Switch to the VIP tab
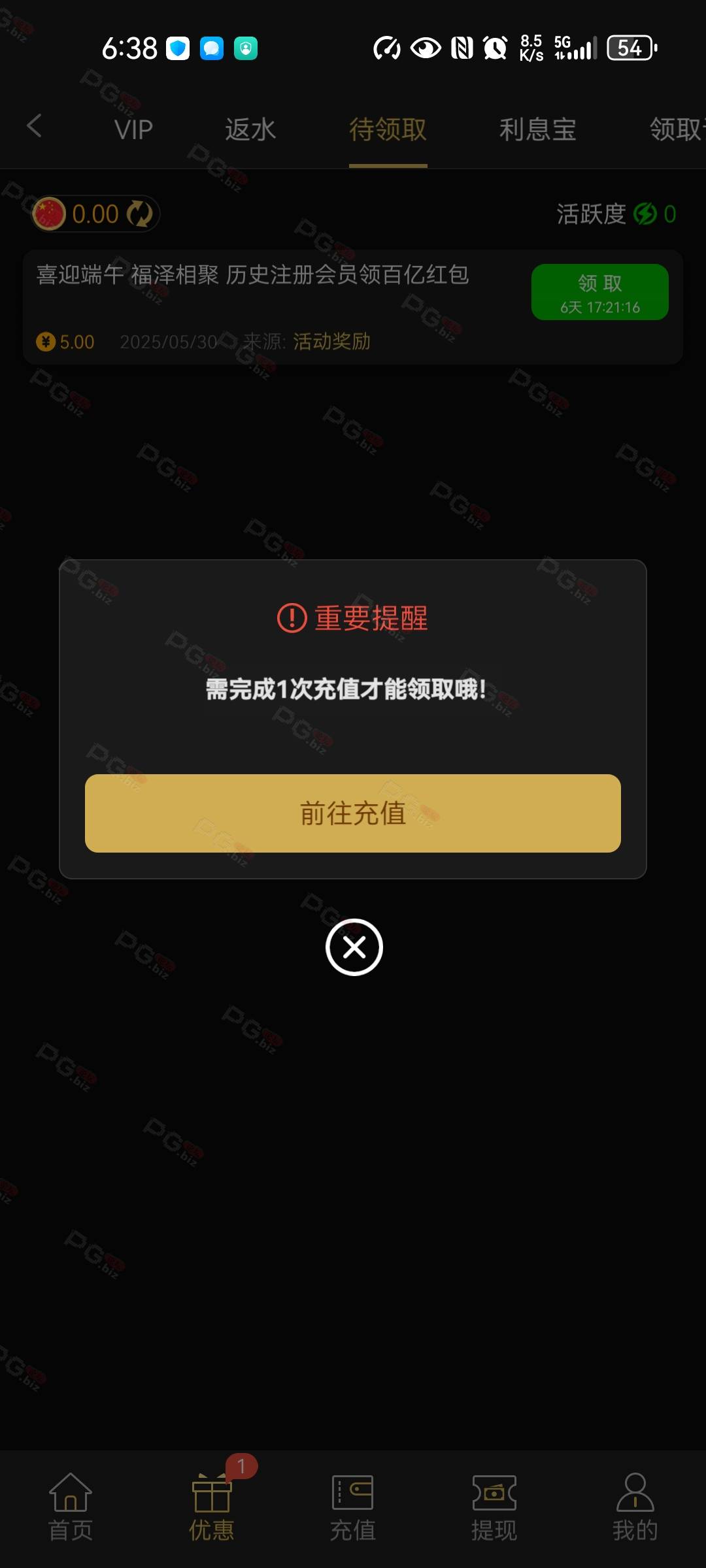Screen dimensions: 706x1568 pos(133,129)
